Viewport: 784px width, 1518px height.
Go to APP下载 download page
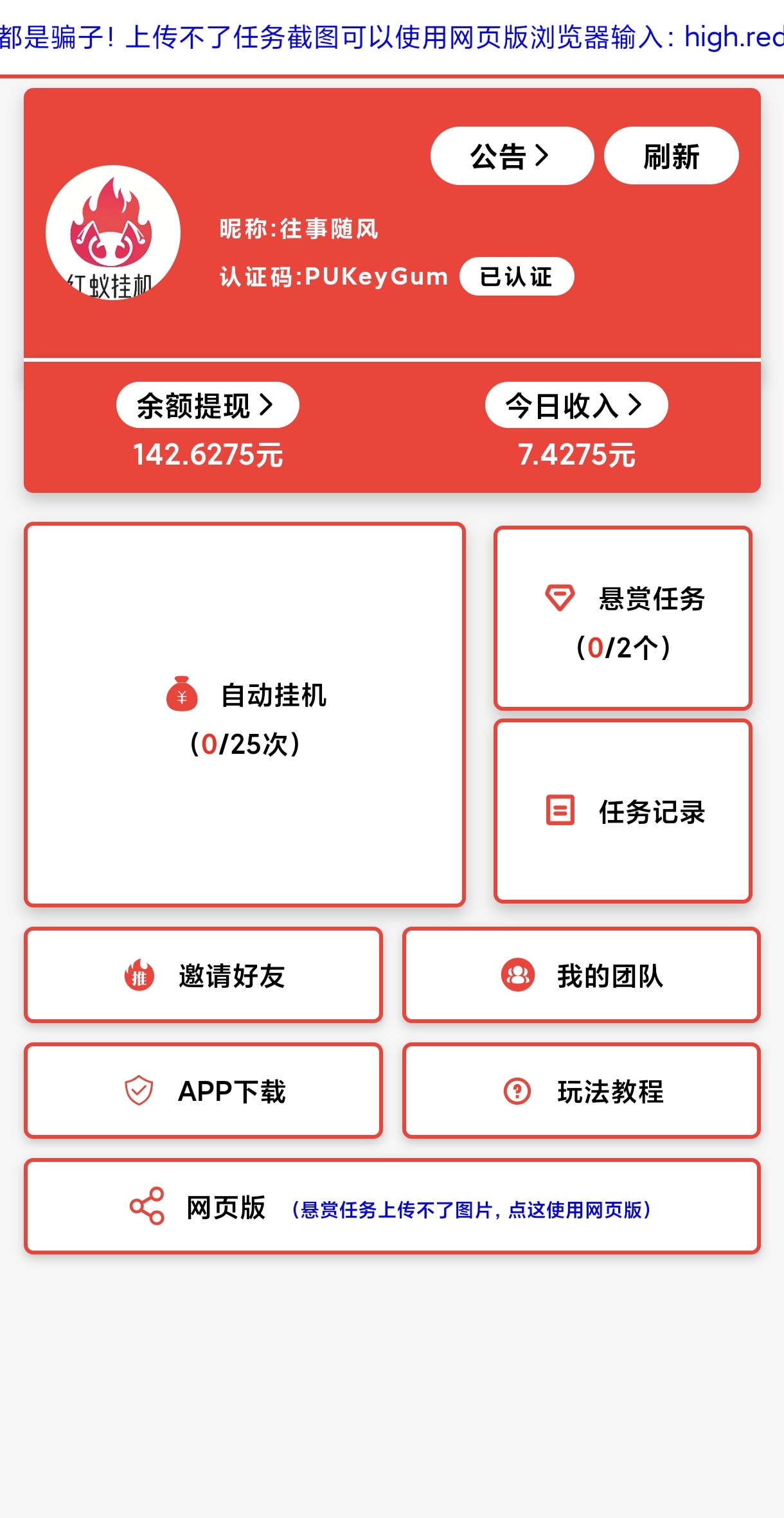[x=203, y=1091]
